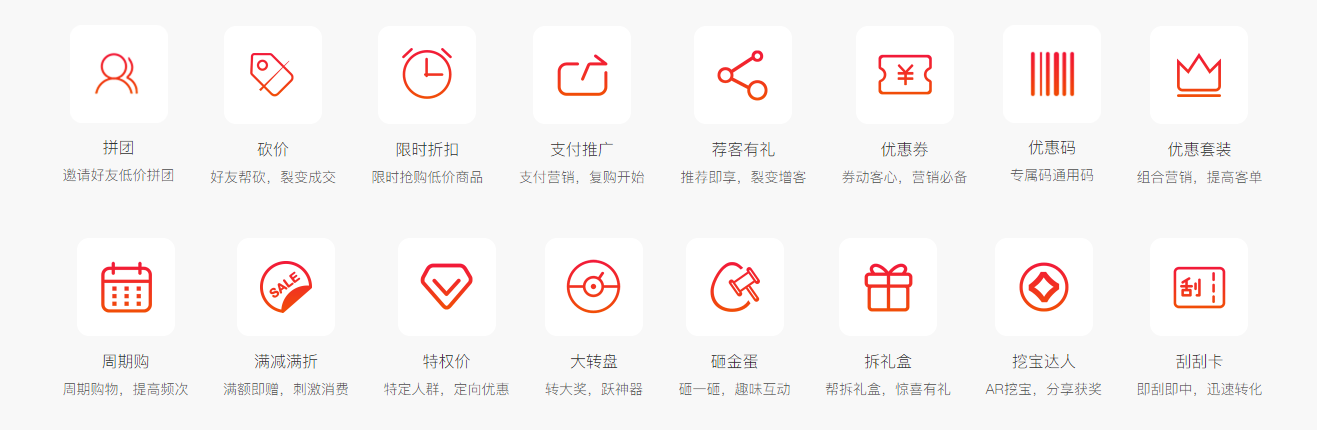
Task: Tap the 刮刮卡 scratch card tile
Action: 1199,287
